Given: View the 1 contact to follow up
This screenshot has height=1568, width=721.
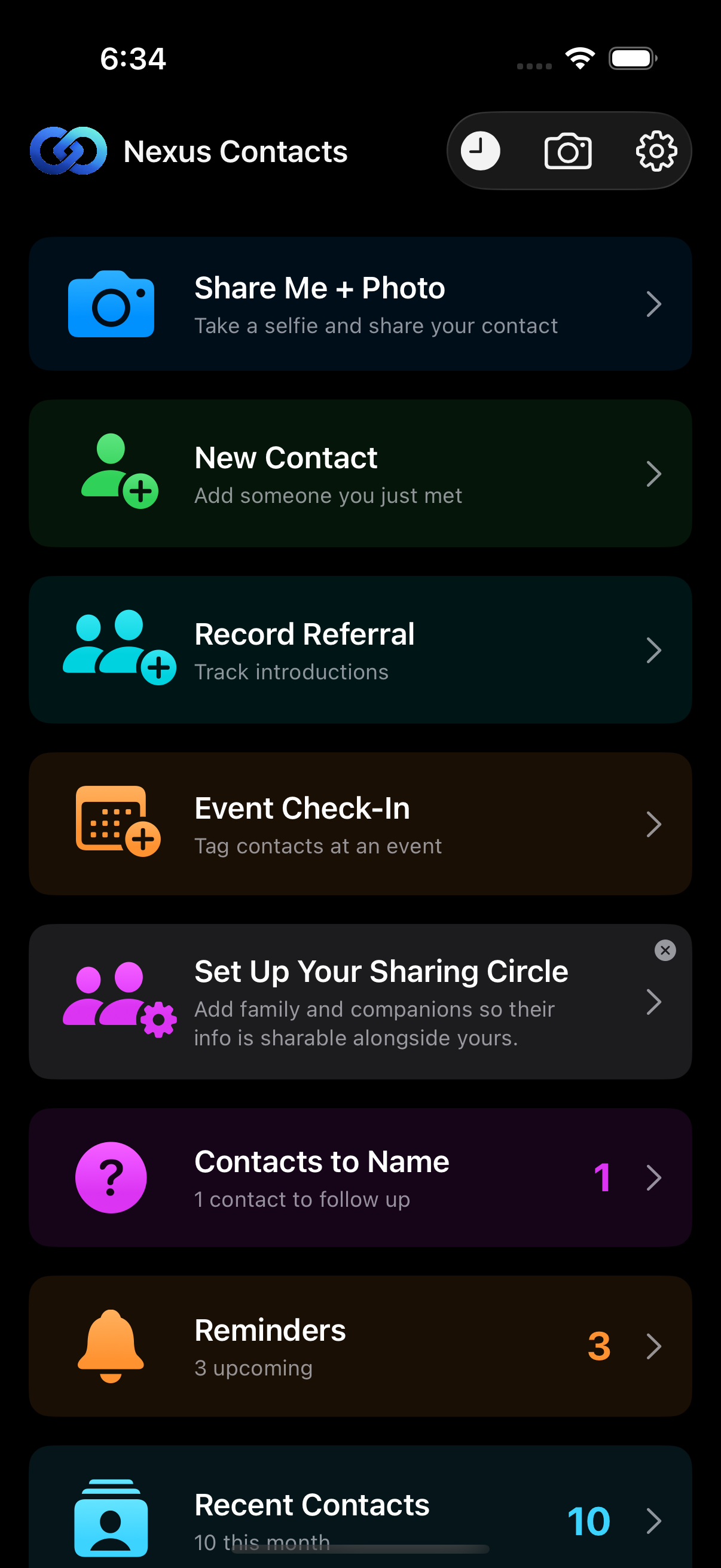Looking at the screenshot, I should (x=360, y=1177).
